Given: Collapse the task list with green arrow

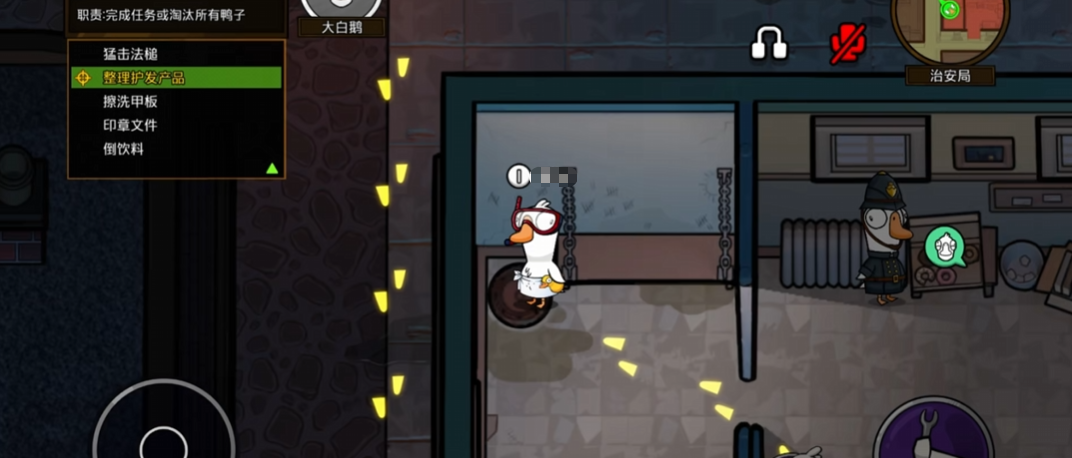Looking at the screenshot, I should (272, 168).
